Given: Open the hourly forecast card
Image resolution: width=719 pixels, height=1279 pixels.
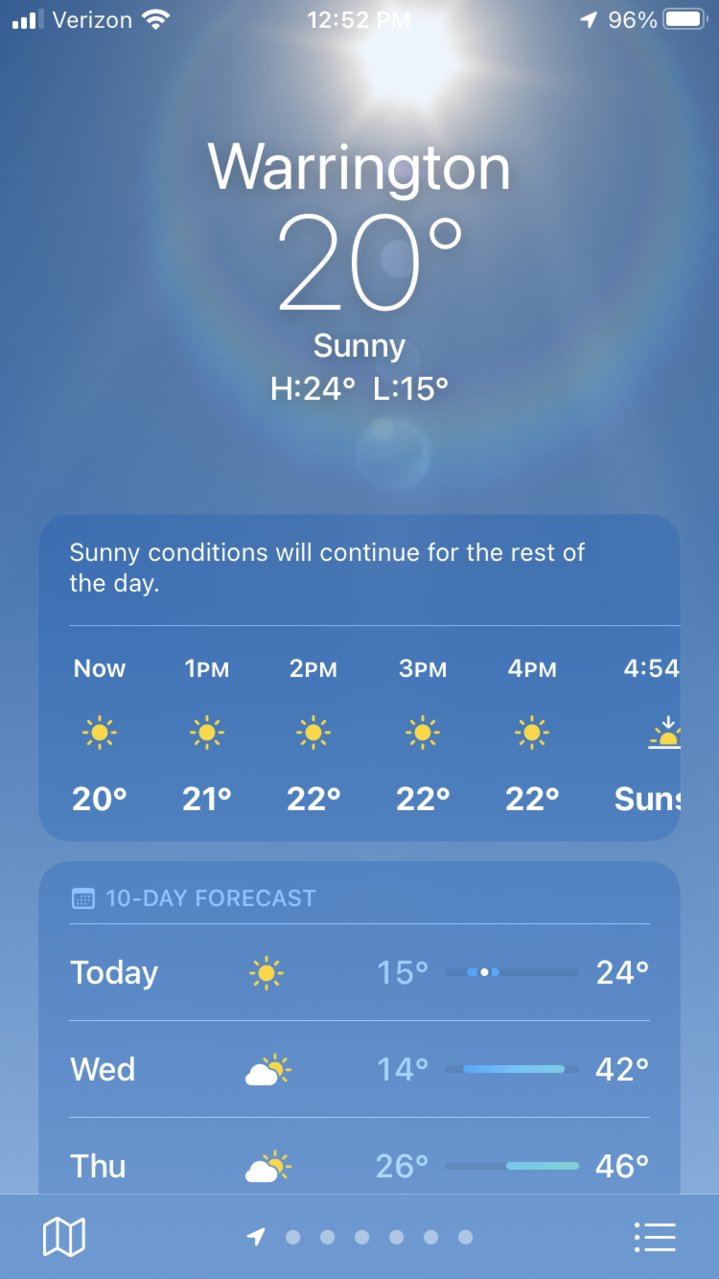Looking at the screenshot, I should [359, 678].
